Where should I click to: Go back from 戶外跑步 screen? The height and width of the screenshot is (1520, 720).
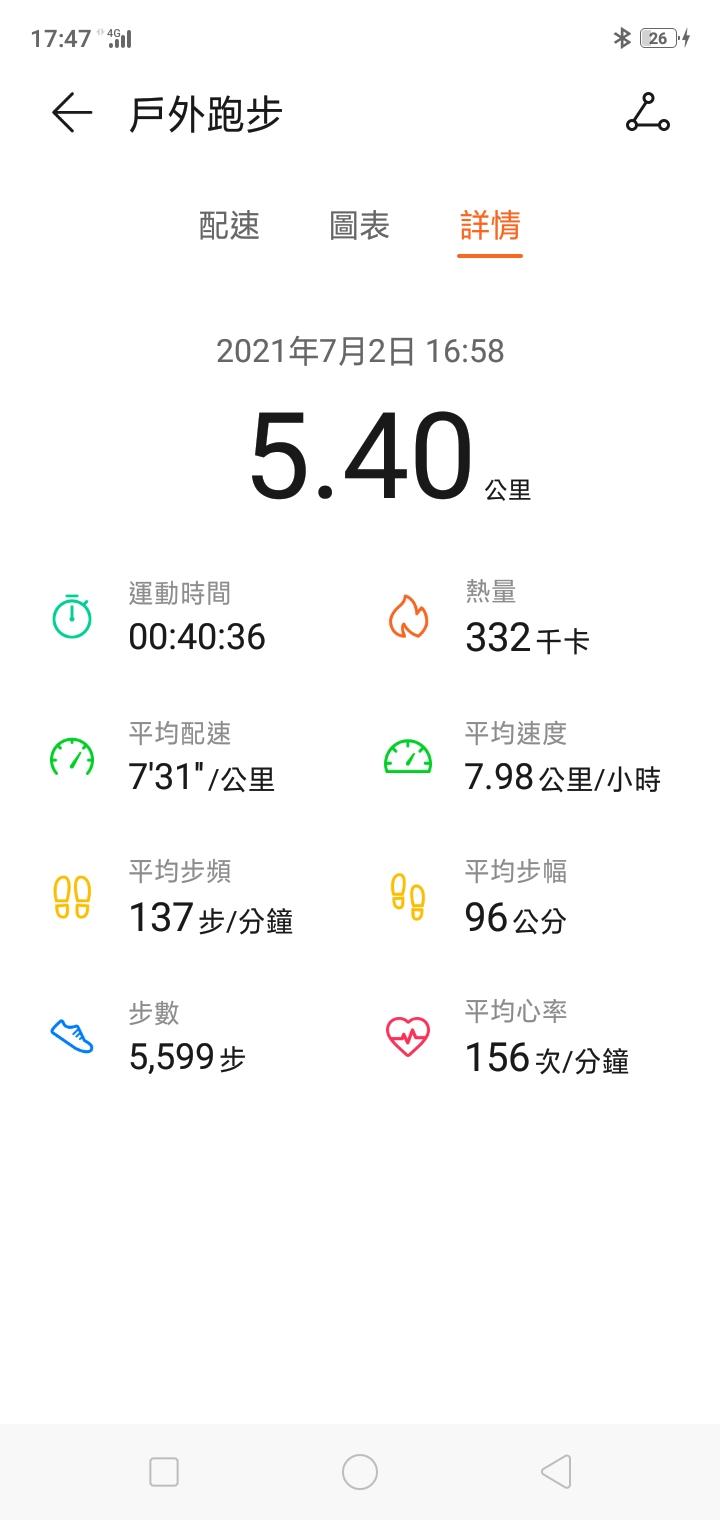pyautogui.click(x=72, y=114)
